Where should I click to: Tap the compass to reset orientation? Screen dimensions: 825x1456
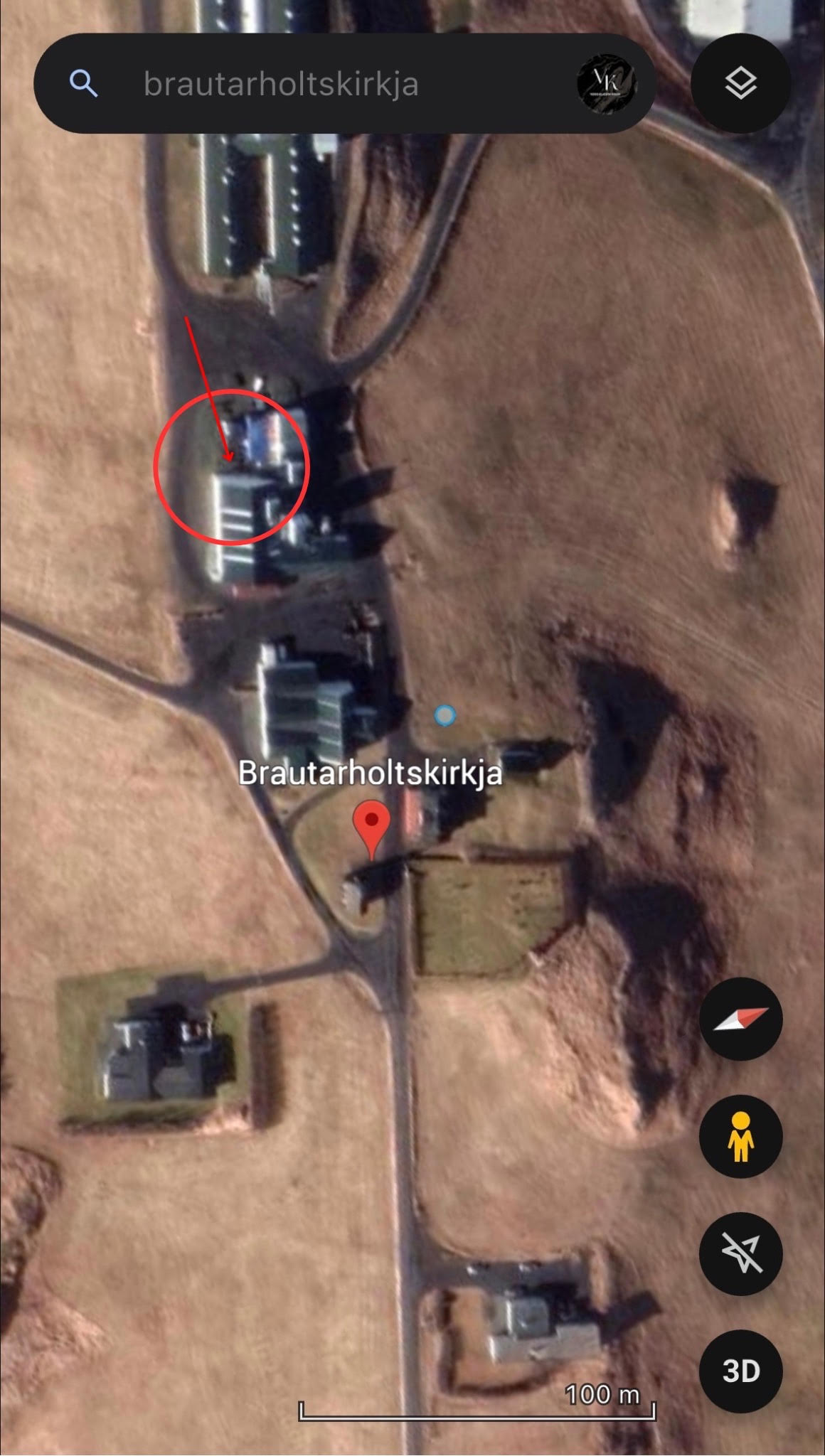pos(740,1019)
